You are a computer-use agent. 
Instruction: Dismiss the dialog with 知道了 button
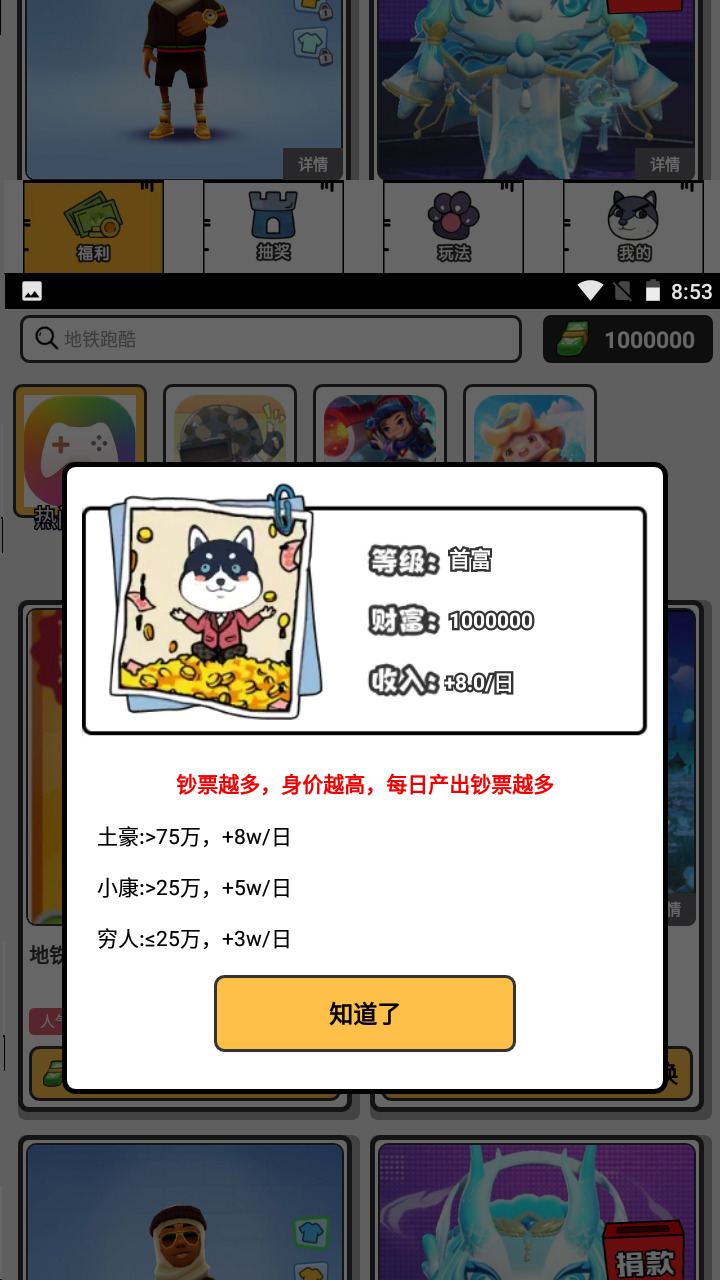364,1013
